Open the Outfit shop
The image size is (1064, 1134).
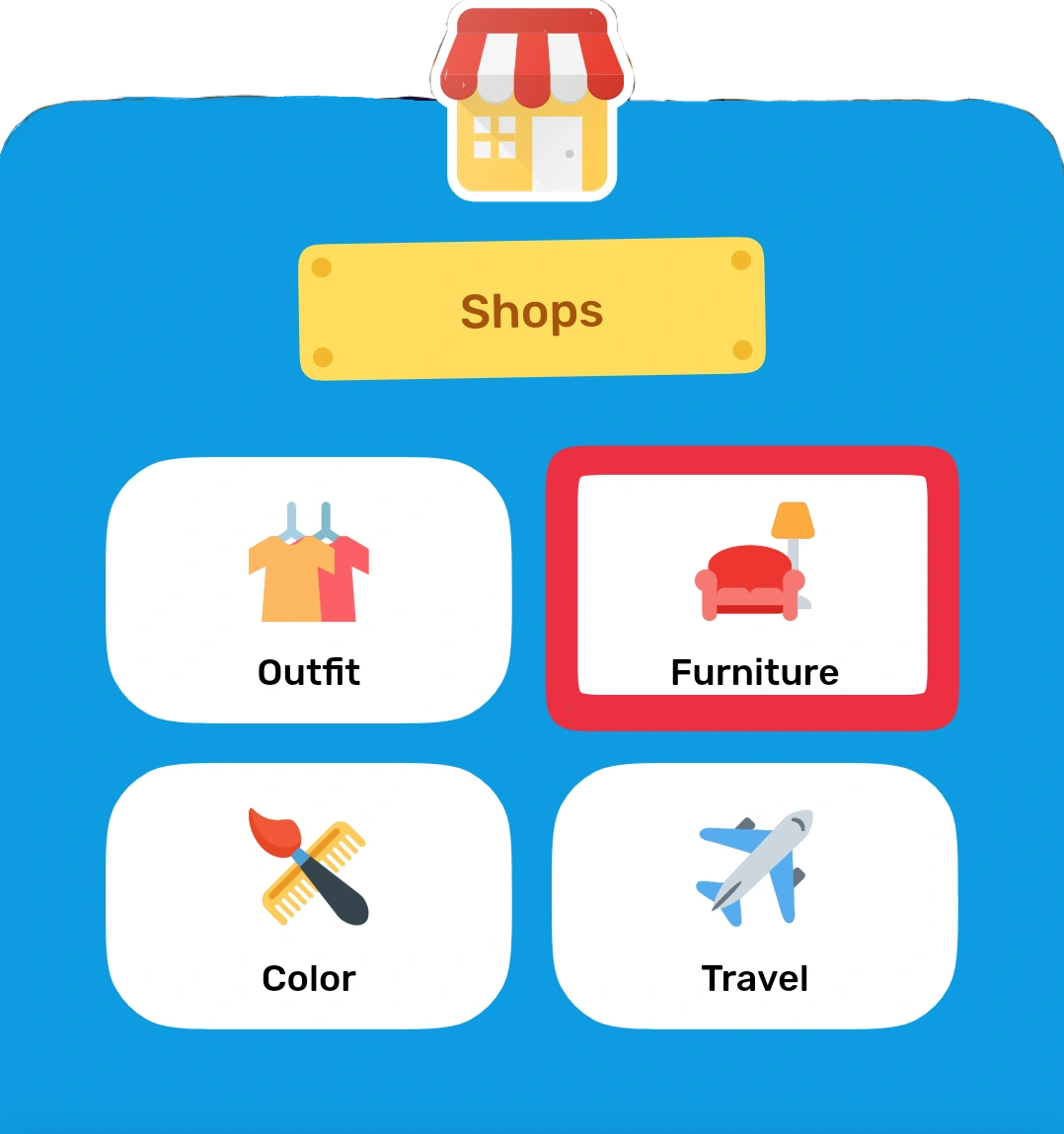point(309,589)
